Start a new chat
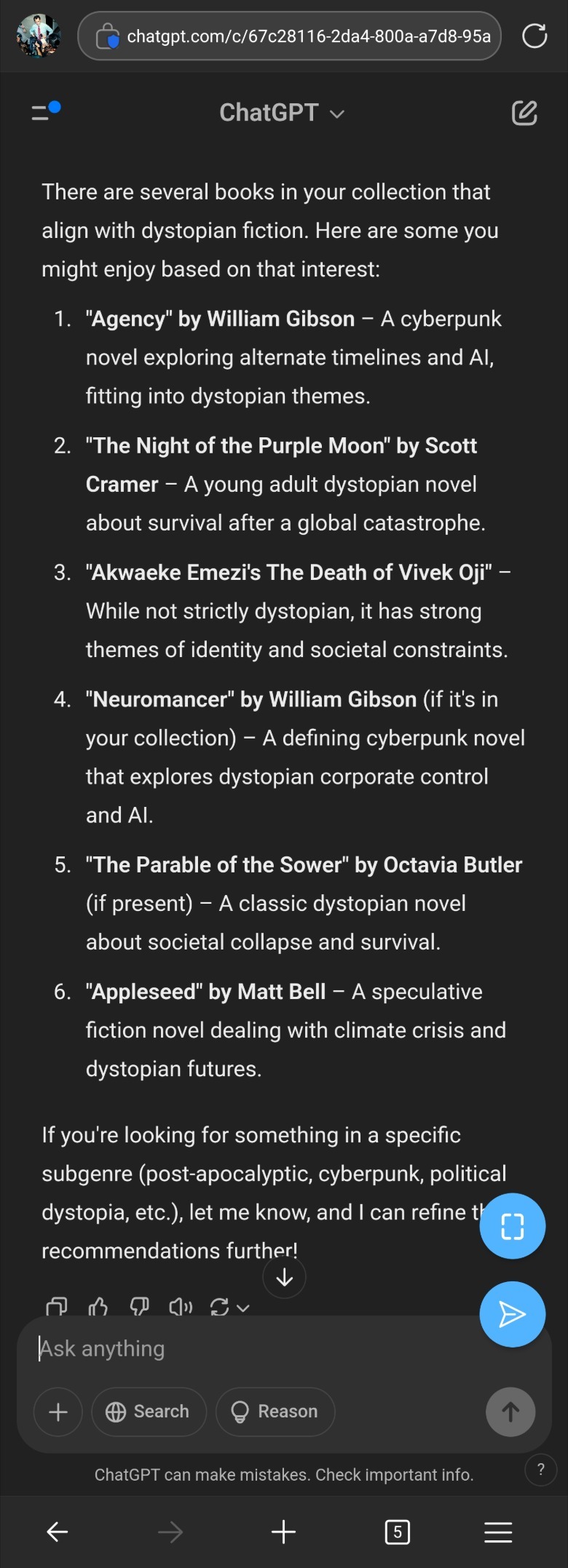Viewport: 568px width, 1568px height. click(524, 113)
